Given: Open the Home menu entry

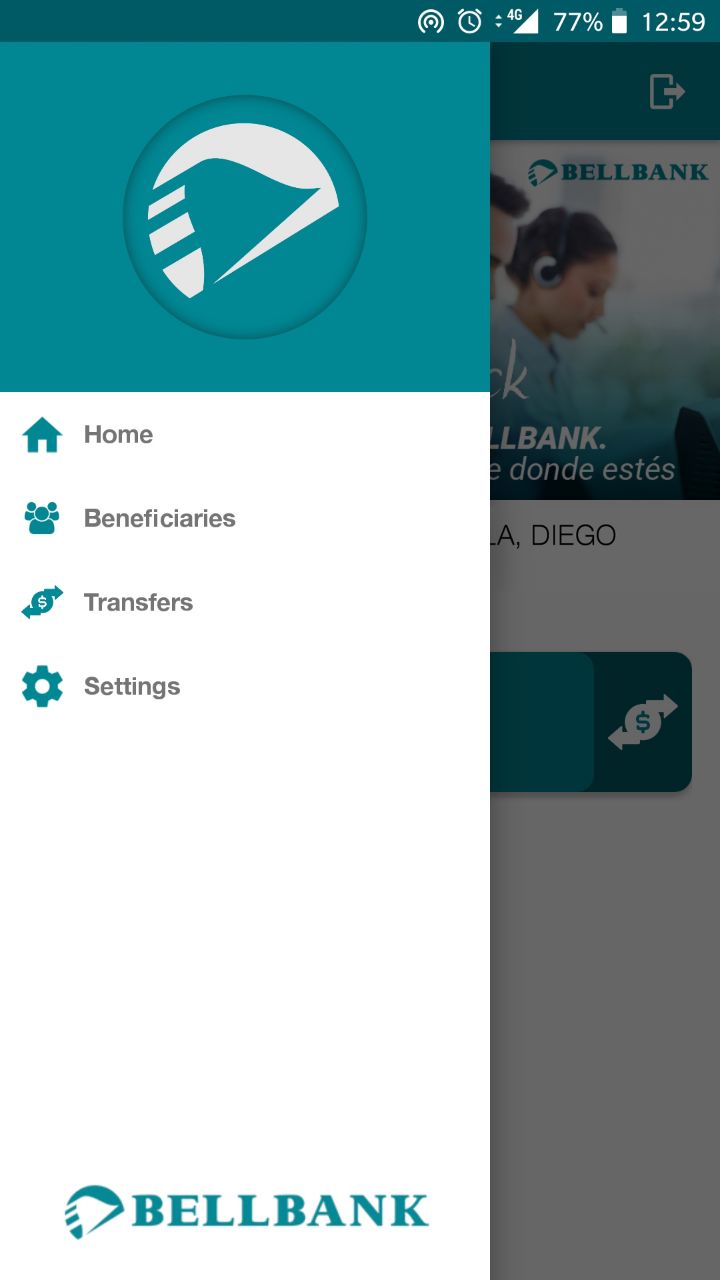Looking at the screenshot, I should pyautogui.click(x=118, y=434).
